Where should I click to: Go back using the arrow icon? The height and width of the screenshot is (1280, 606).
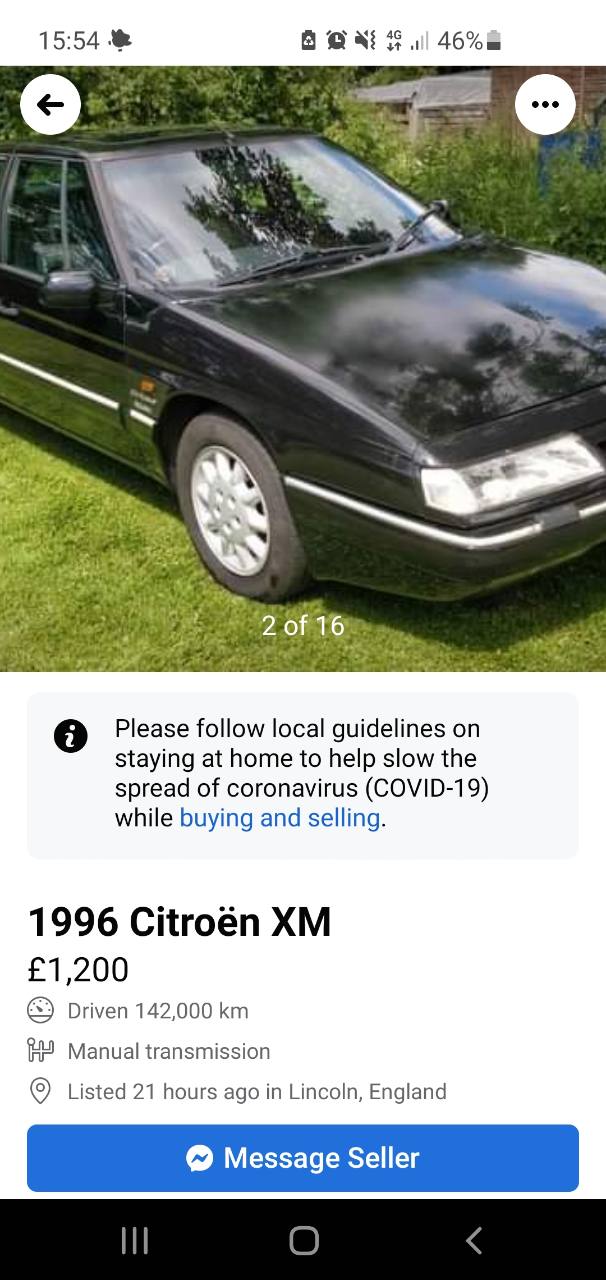[x=50, y=104]
